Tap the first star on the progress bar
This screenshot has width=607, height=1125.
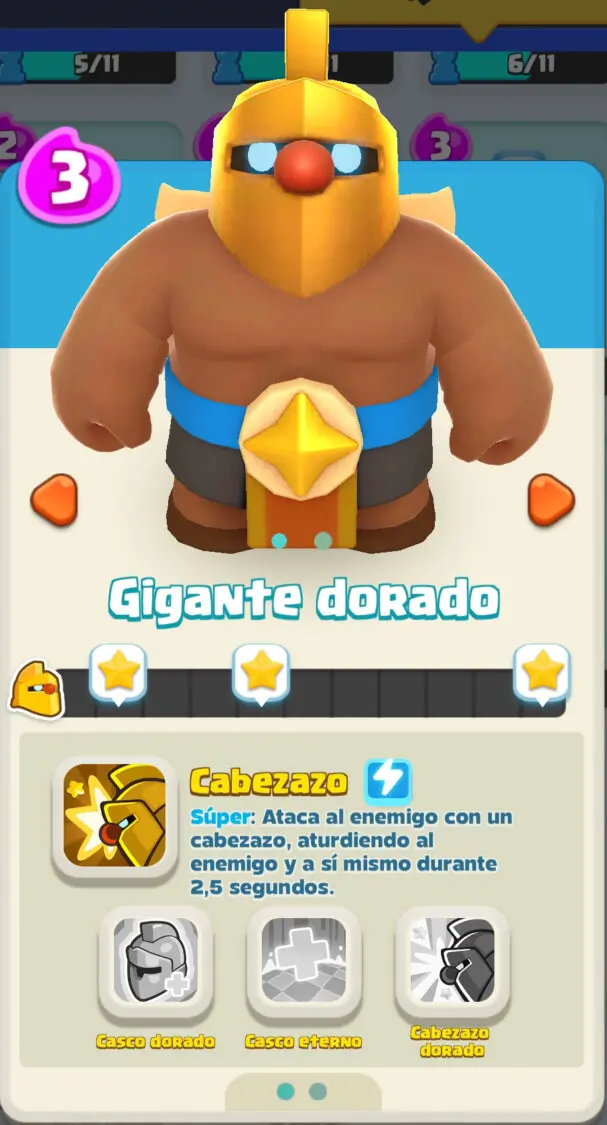[118, 673]
